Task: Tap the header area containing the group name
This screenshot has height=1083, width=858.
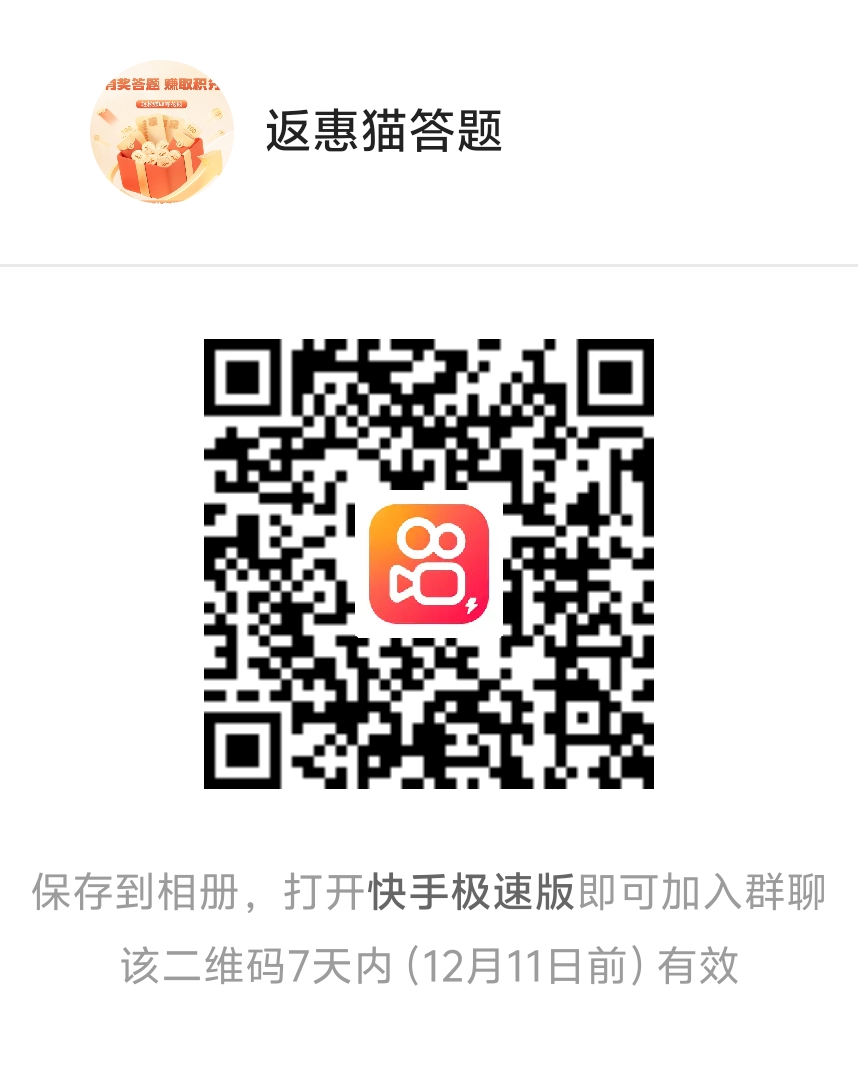Action: coord(429,130)
